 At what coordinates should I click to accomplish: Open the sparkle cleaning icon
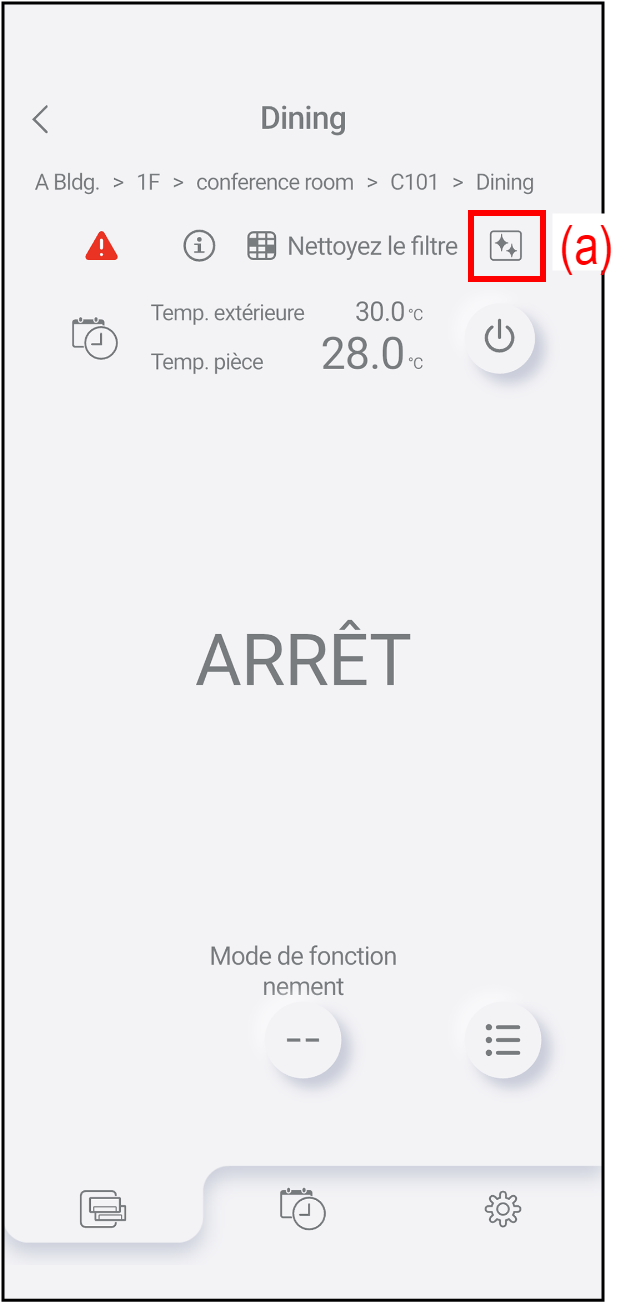coord(506,246)
